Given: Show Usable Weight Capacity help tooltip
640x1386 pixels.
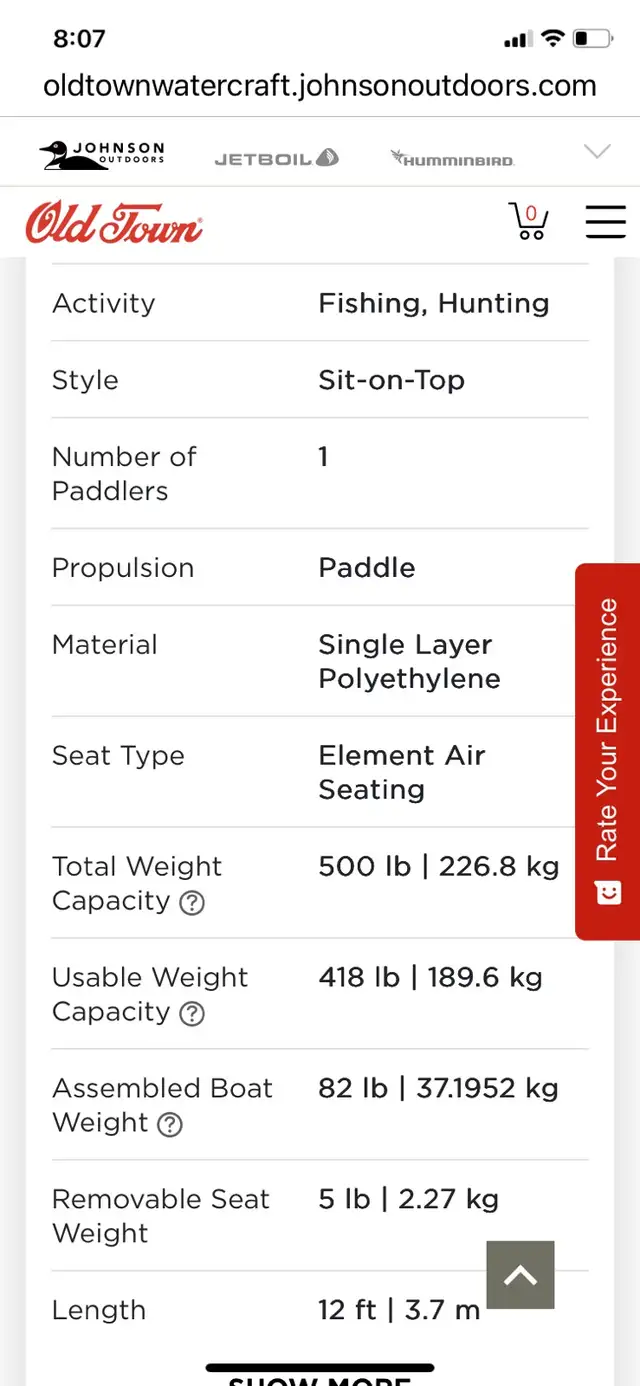Looking at the screenshot, I should pos(192,1014).
